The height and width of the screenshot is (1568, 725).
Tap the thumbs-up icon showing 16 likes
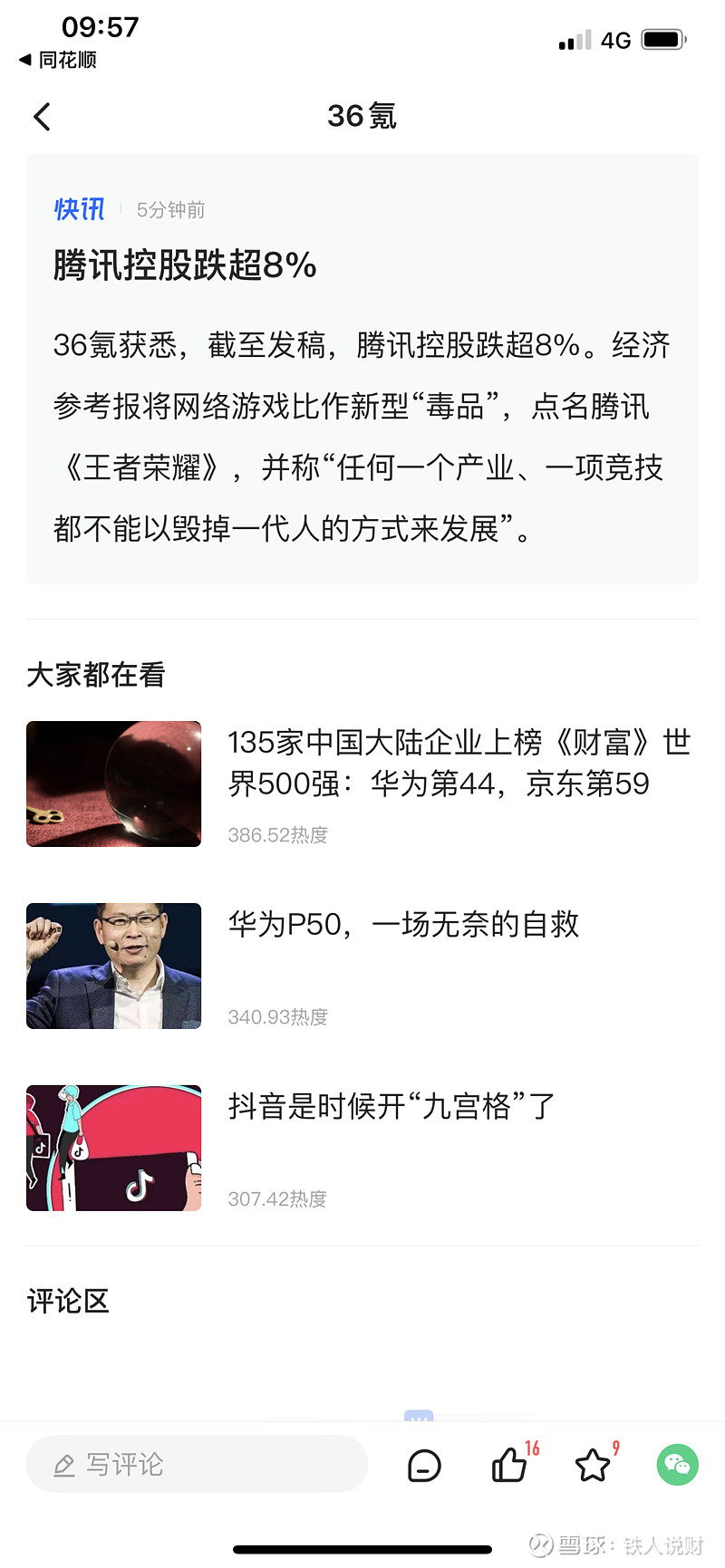509,1467
